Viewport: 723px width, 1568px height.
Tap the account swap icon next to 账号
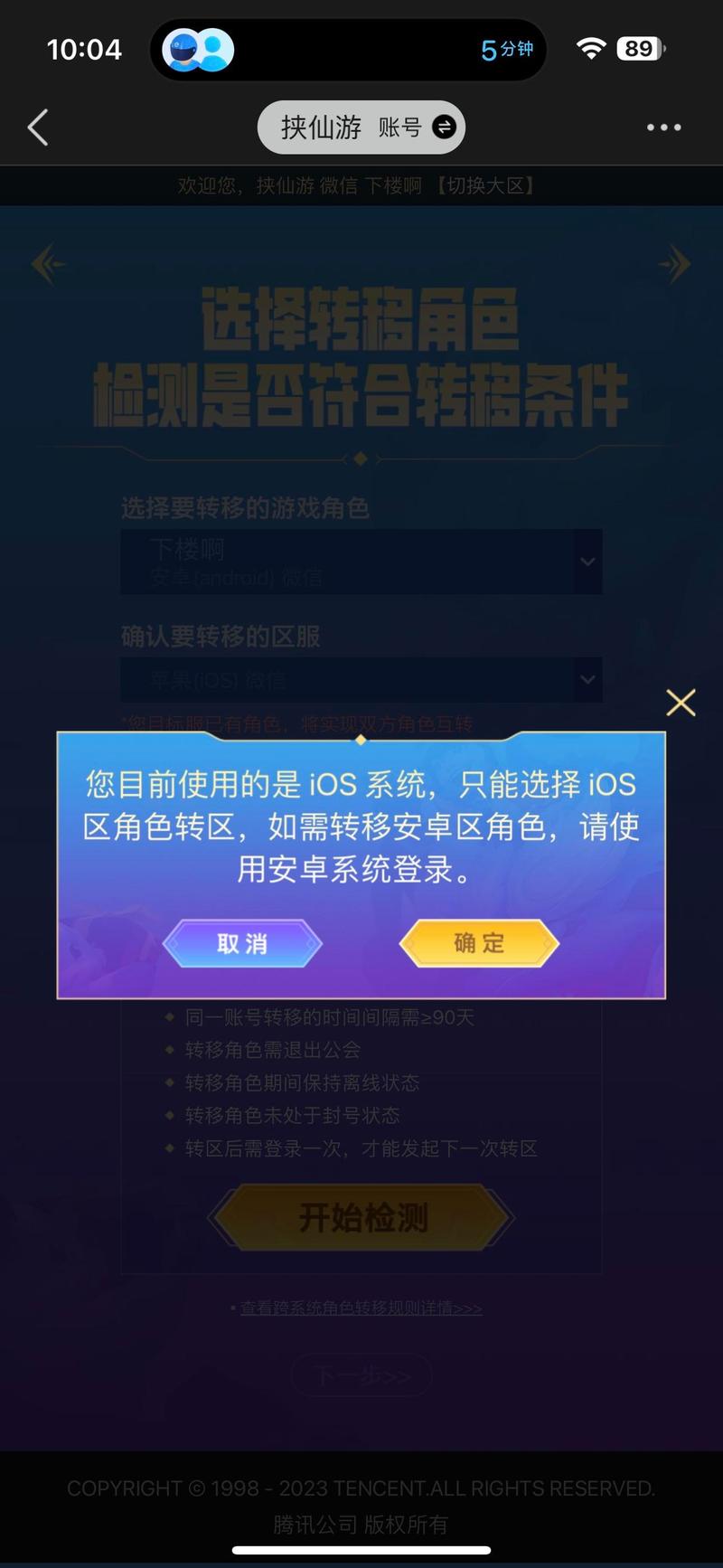(x=442, y=127)
